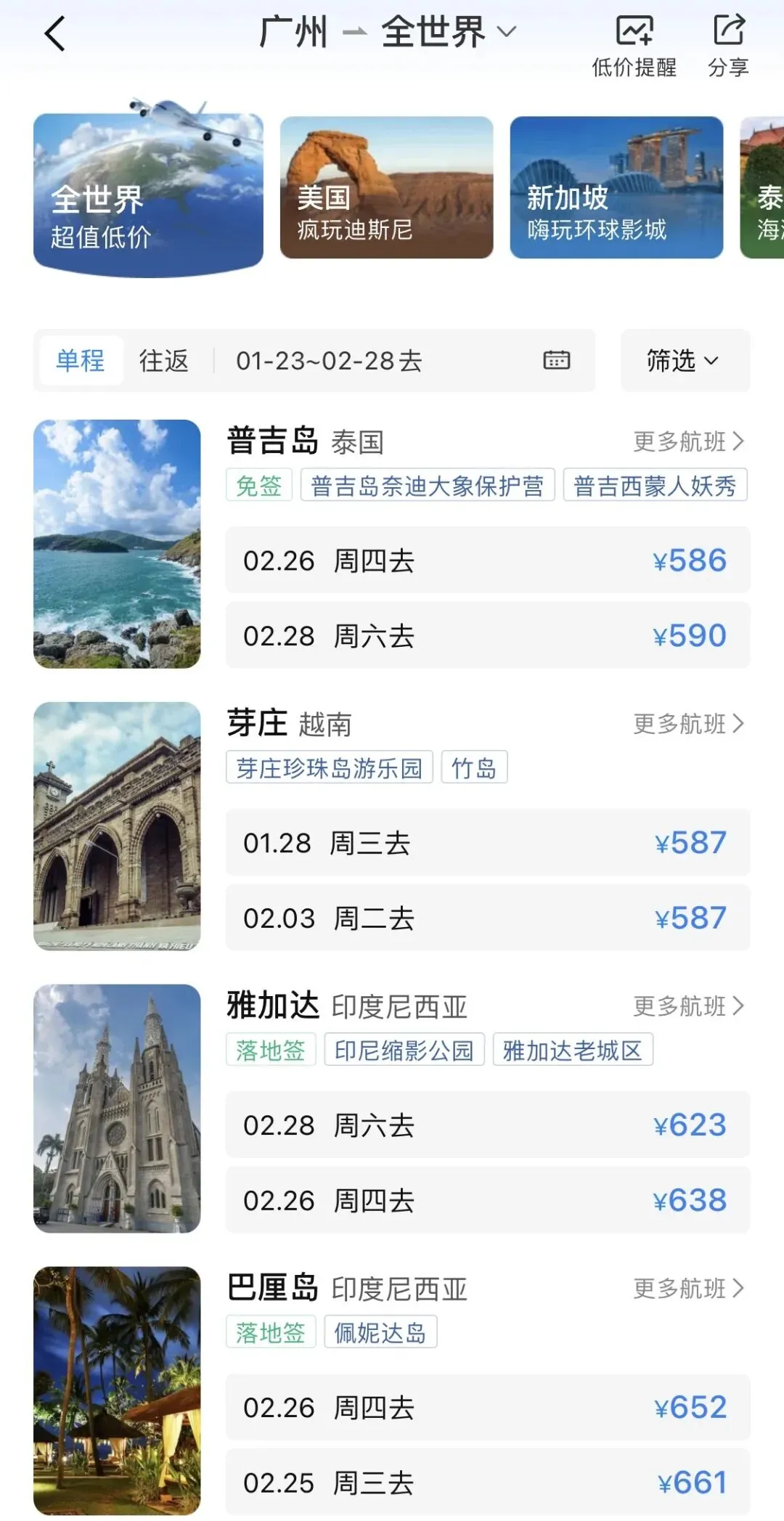Choose the 巴厘岛 02.26 flight at ¥652
This screenshot has height=1521, width=784.
[x=487, y=1408]
